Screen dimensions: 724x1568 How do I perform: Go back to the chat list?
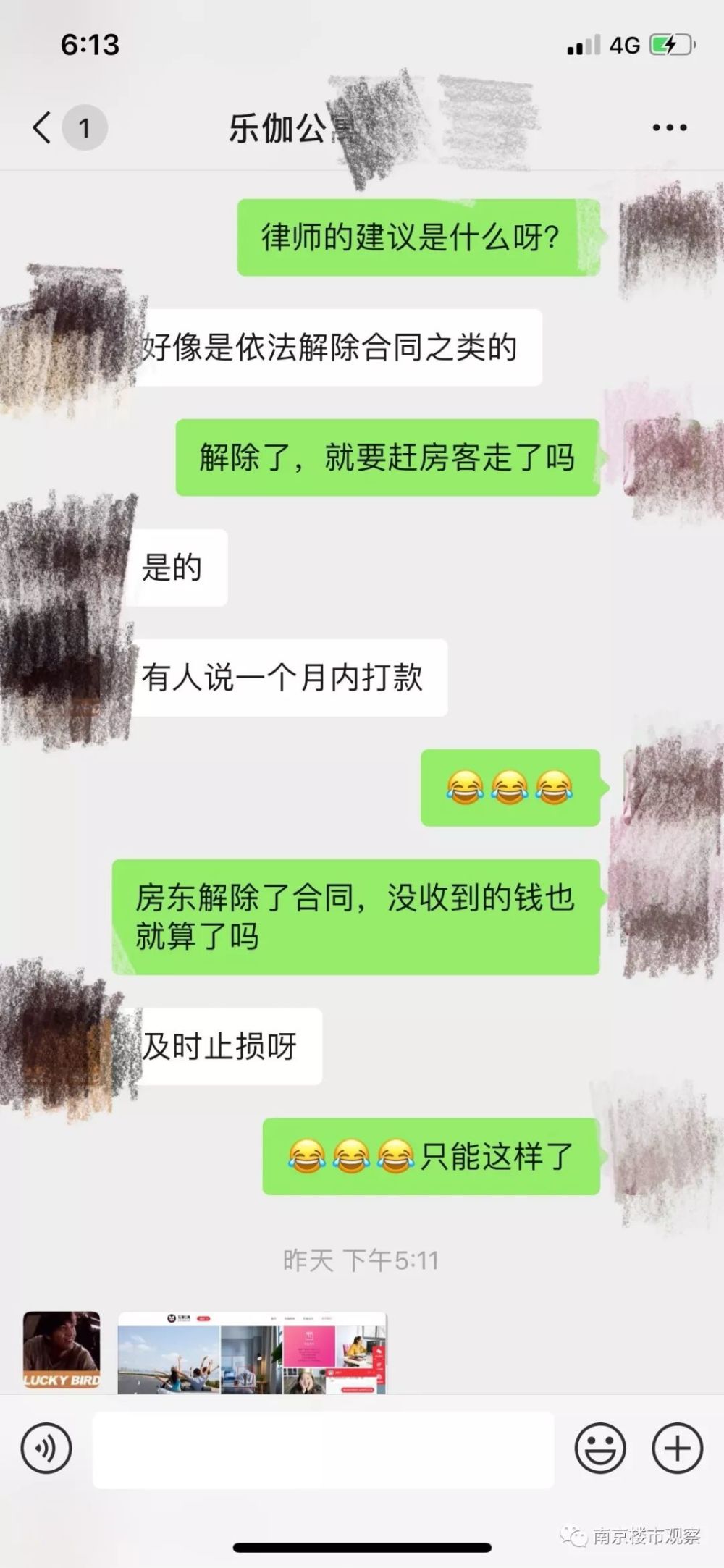pos(43,128)
